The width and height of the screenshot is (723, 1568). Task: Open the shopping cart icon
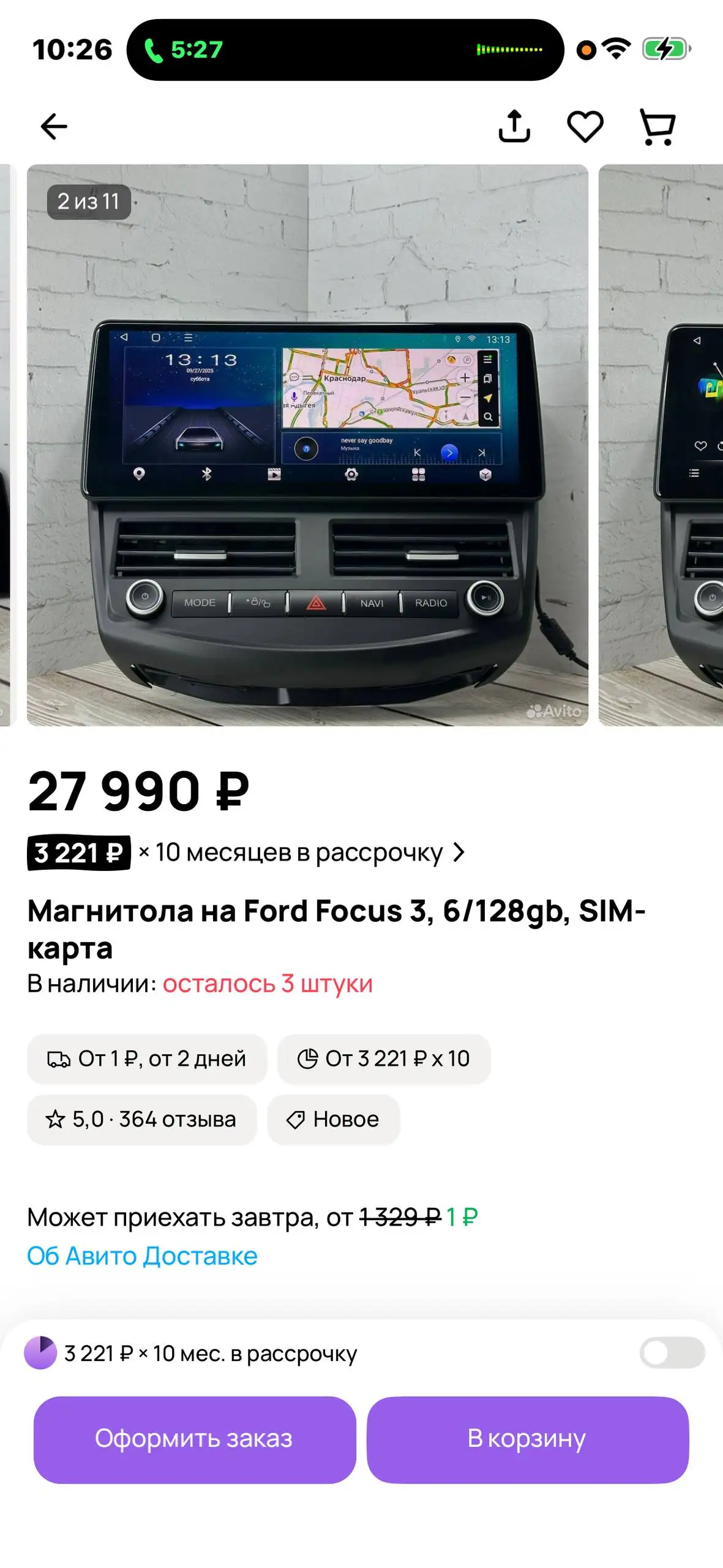tap(656, 126)
